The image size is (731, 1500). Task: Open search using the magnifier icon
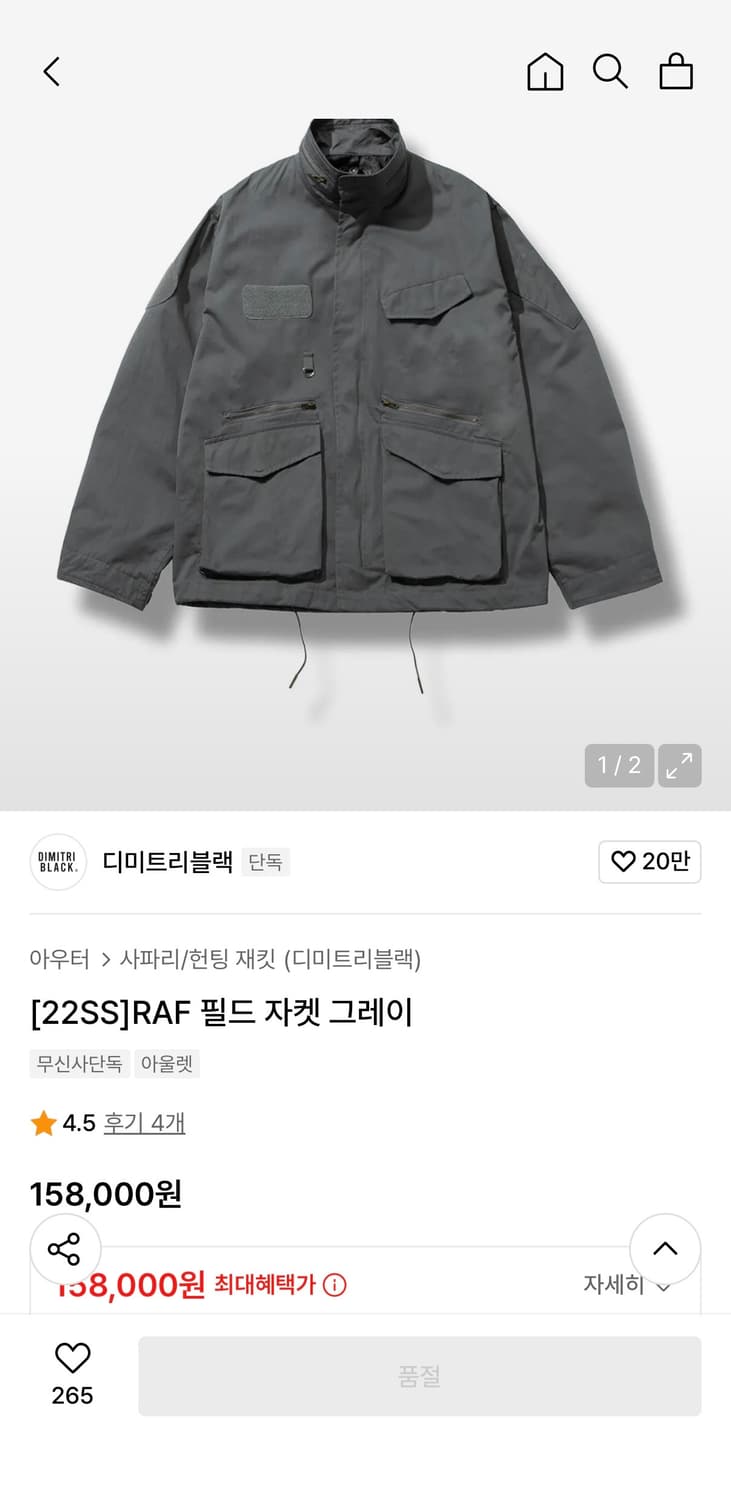[x=610, y=71]
